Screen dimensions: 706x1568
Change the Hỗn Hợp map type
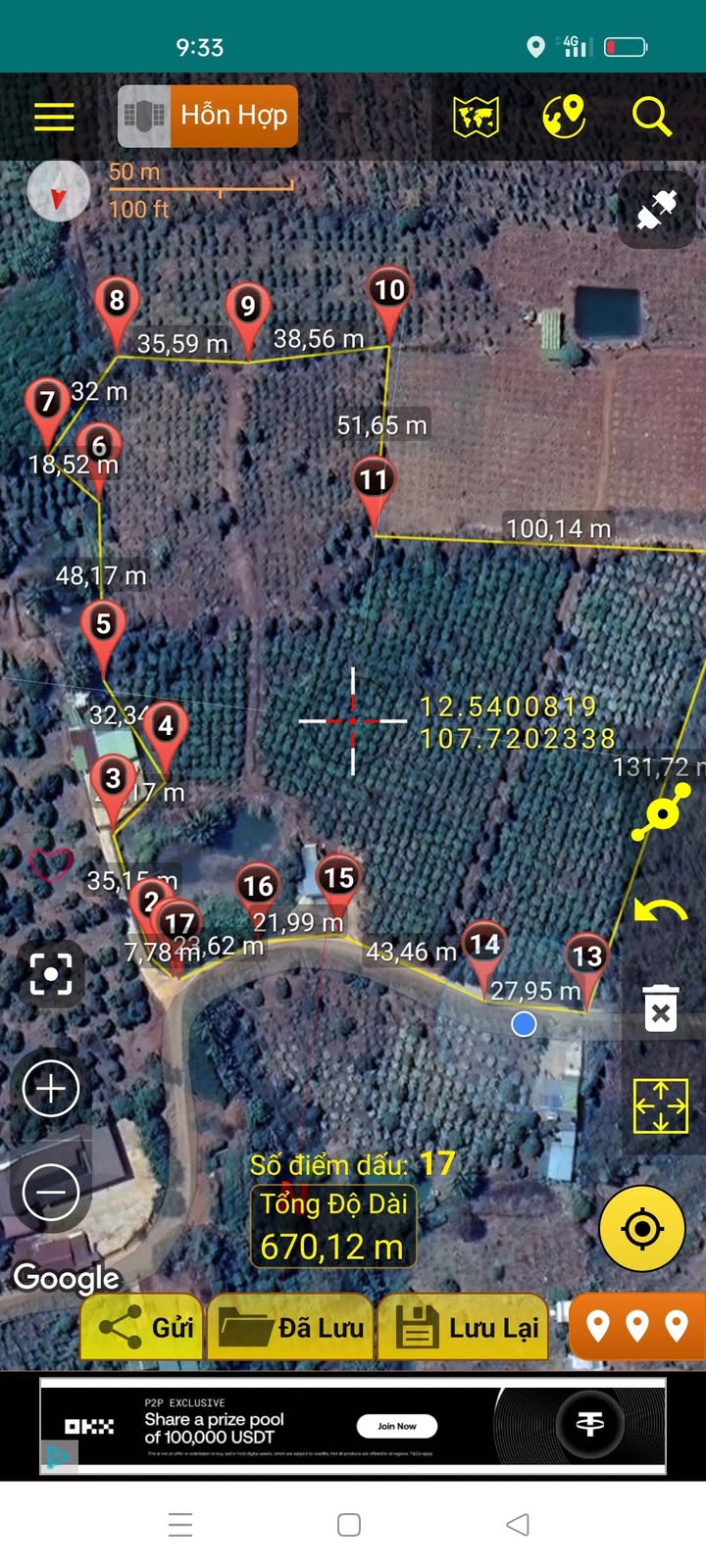208,116
